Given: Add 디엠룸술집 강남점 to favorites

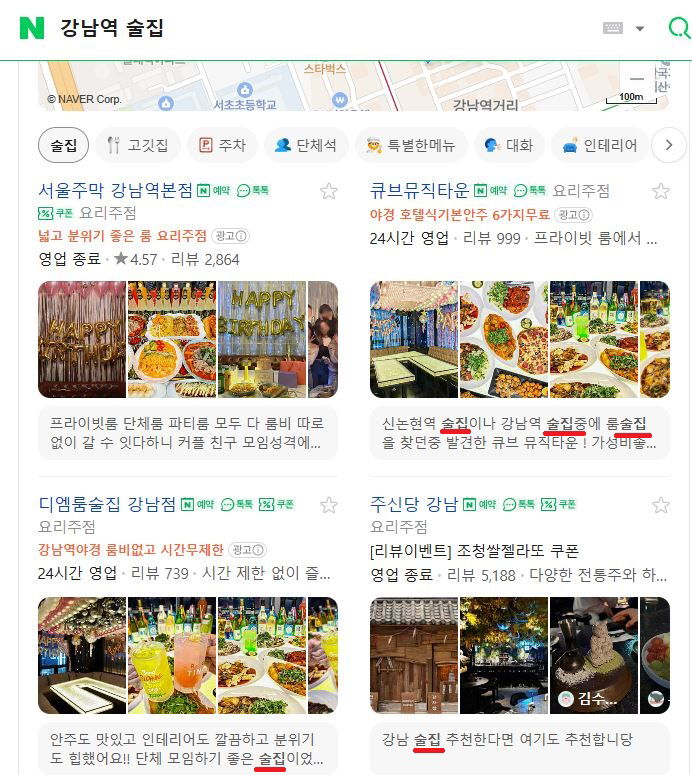Looking at the screenshot, I should 329,504.
